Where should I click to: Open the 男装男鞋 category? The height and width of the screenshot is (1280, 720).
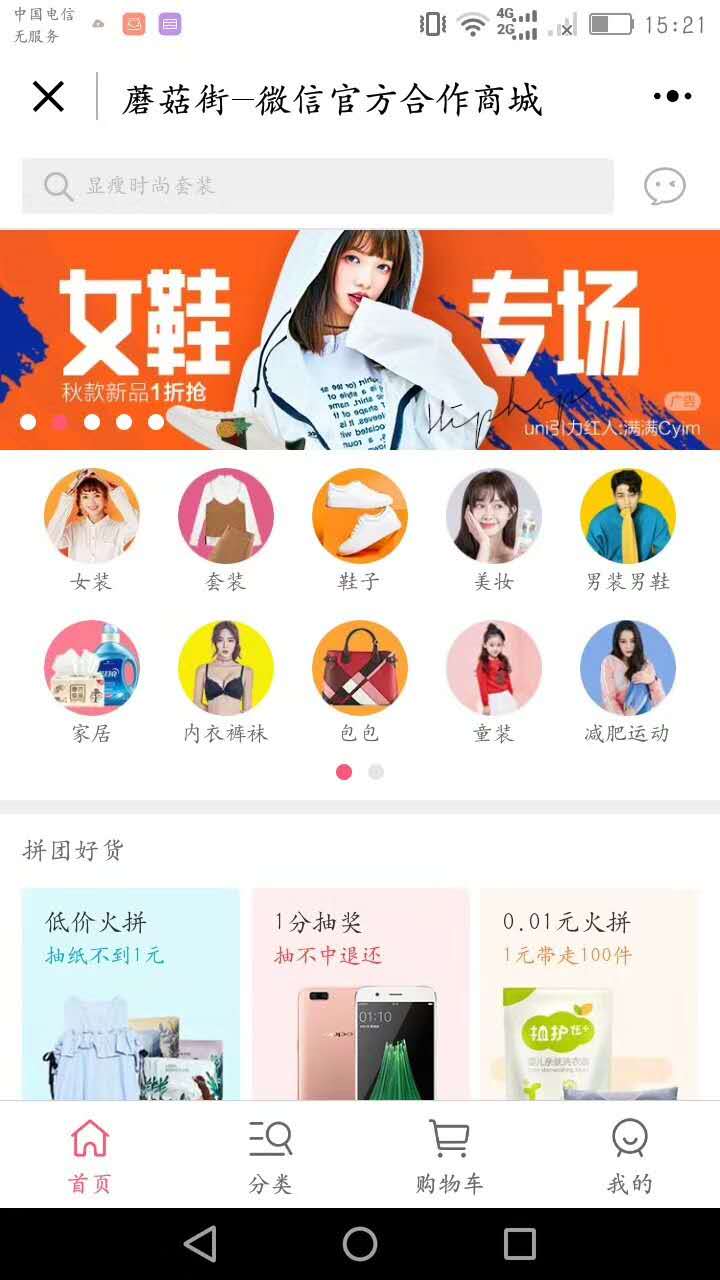pyautogui.click(x=627, y=530)
